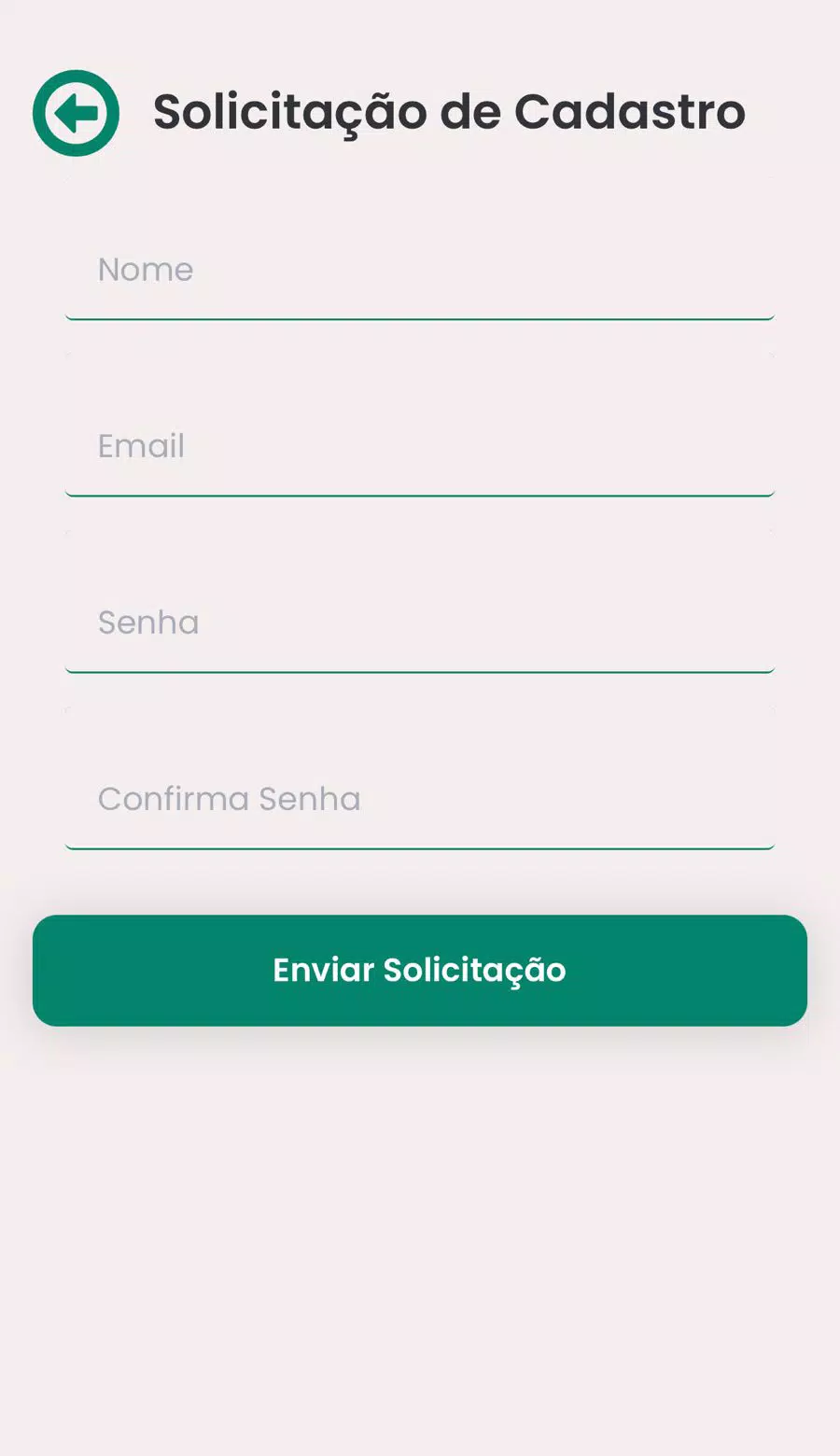Submit with the Enviar Solicitação button
This screenshot has width=840, height=1456.
point(420,971)
